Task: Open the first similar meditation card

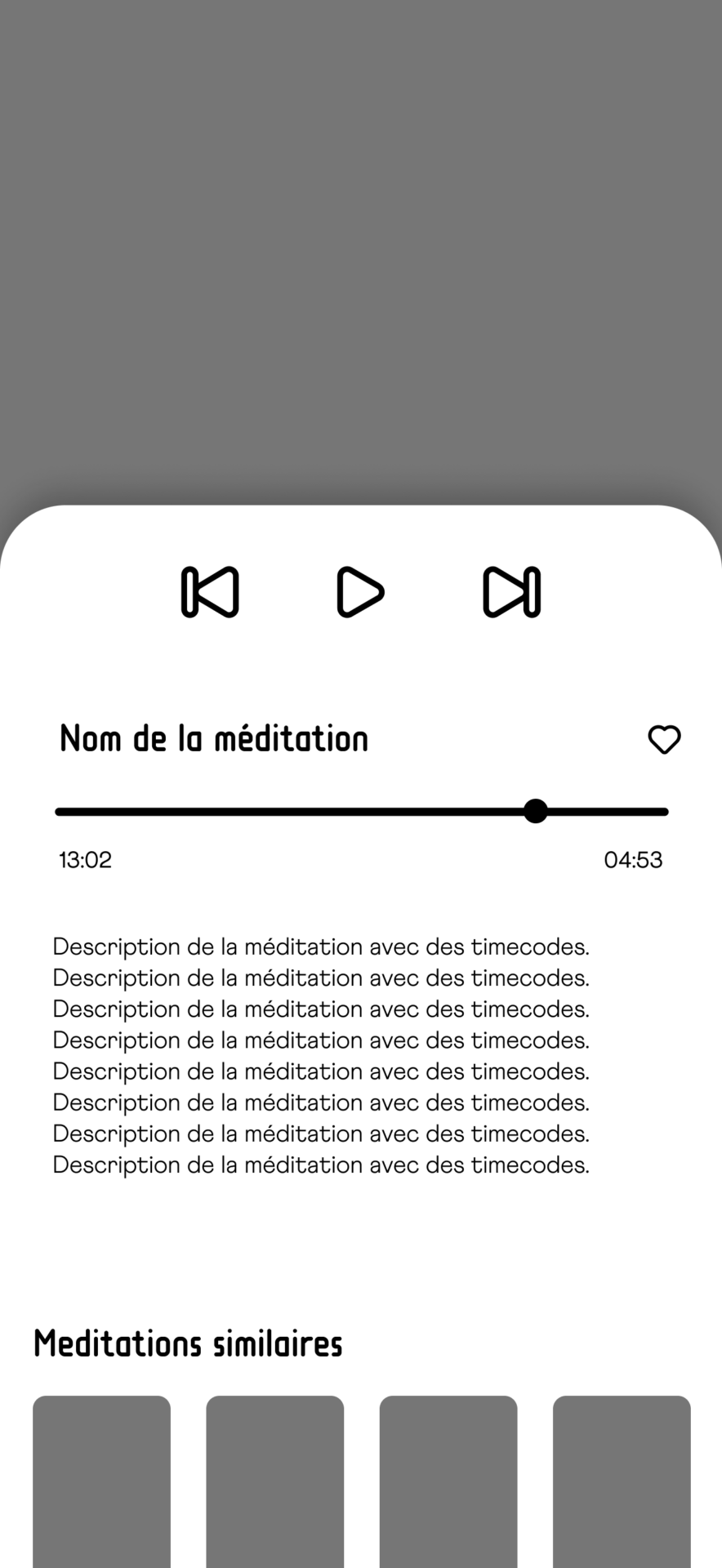Action: (101, 1481)
